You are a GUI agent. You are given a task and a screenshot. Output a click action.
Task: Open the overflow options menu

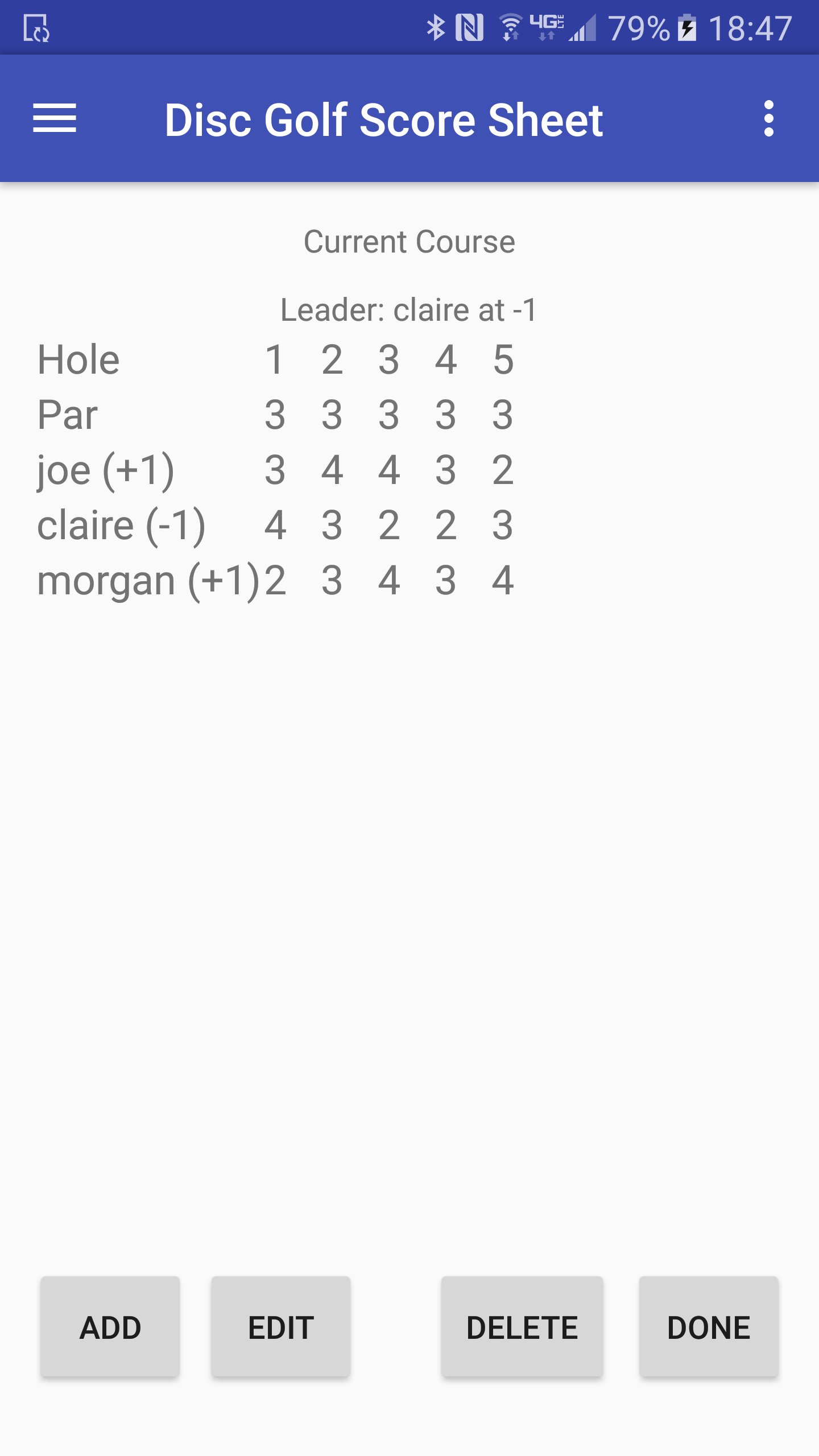click(769, 118)
